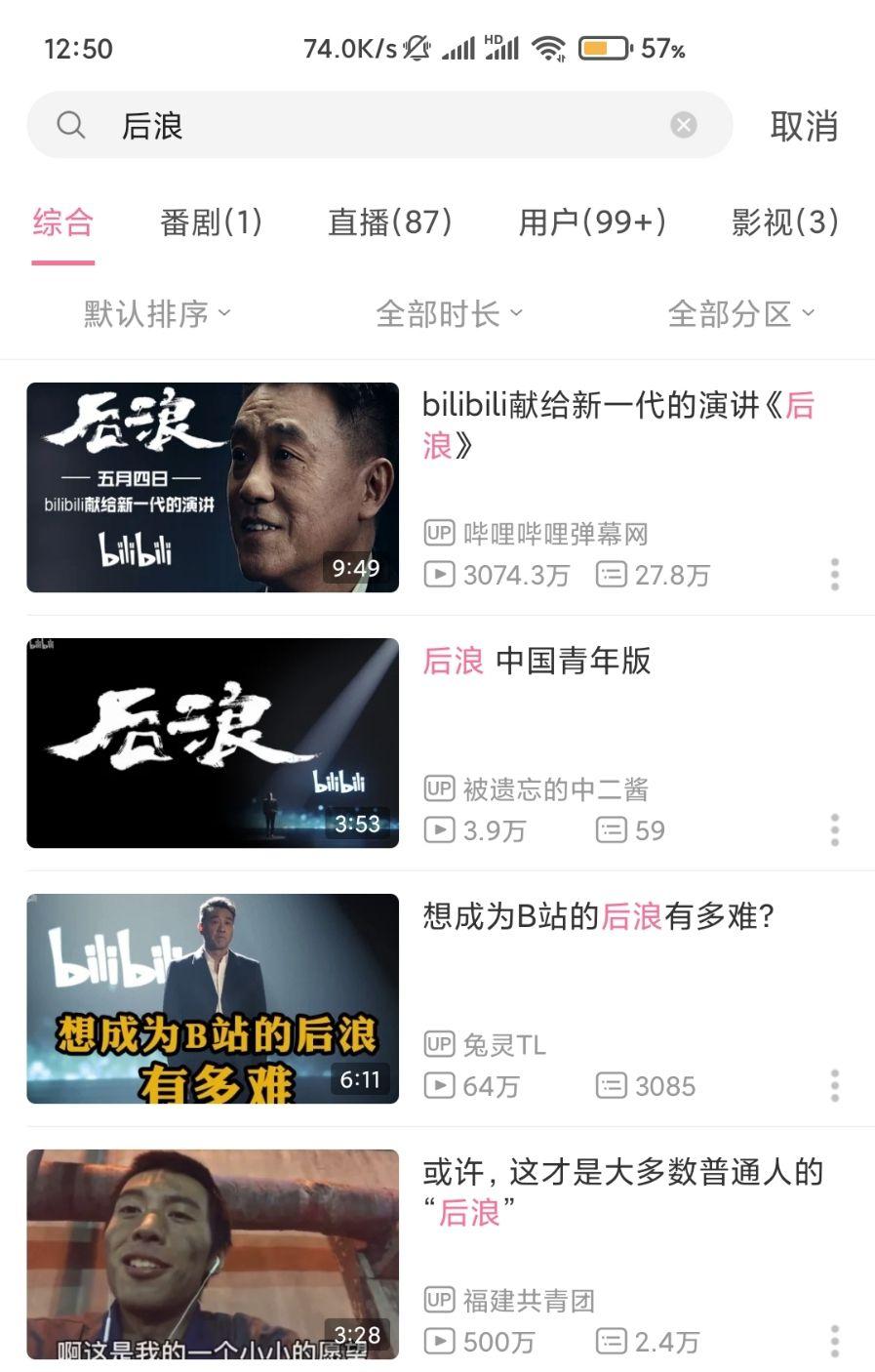The width and height of the screenshot is (875, 1372).
Task: Click the UP icon next to 福建共青团
Action: [441, 1301]
